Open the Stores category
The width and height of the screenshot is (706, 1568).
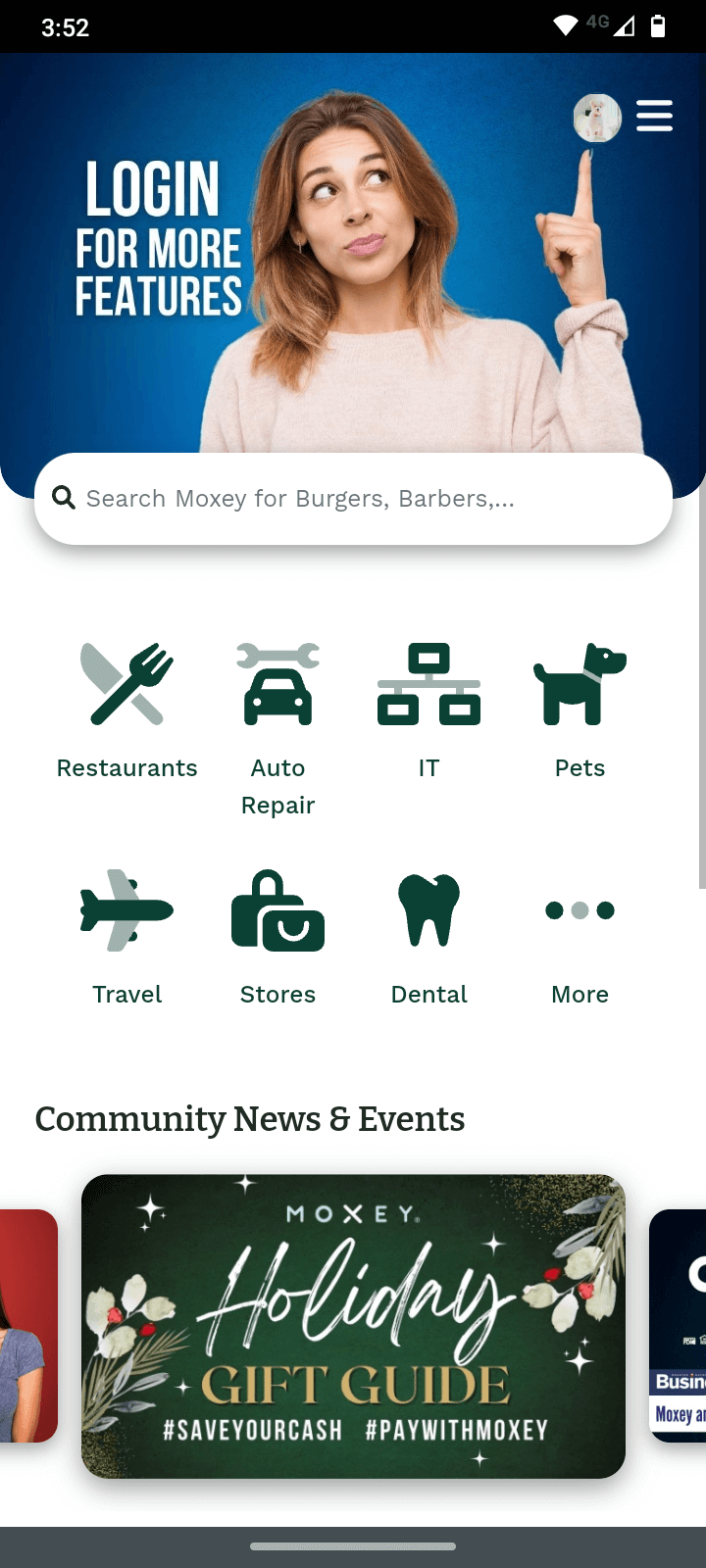(x=278, y=937)
